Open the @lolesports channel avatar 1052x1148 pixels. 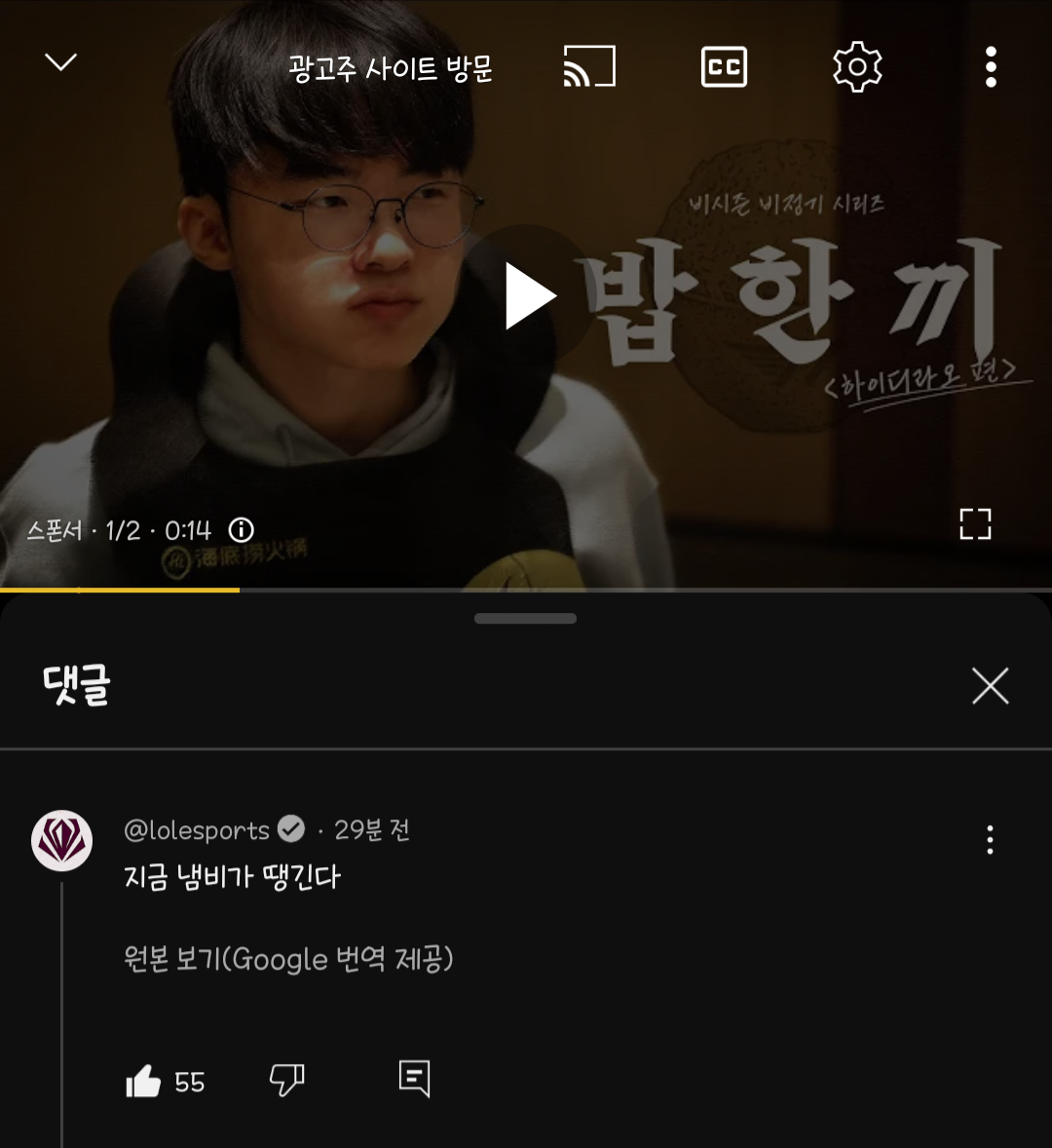(x=62, y=840)
